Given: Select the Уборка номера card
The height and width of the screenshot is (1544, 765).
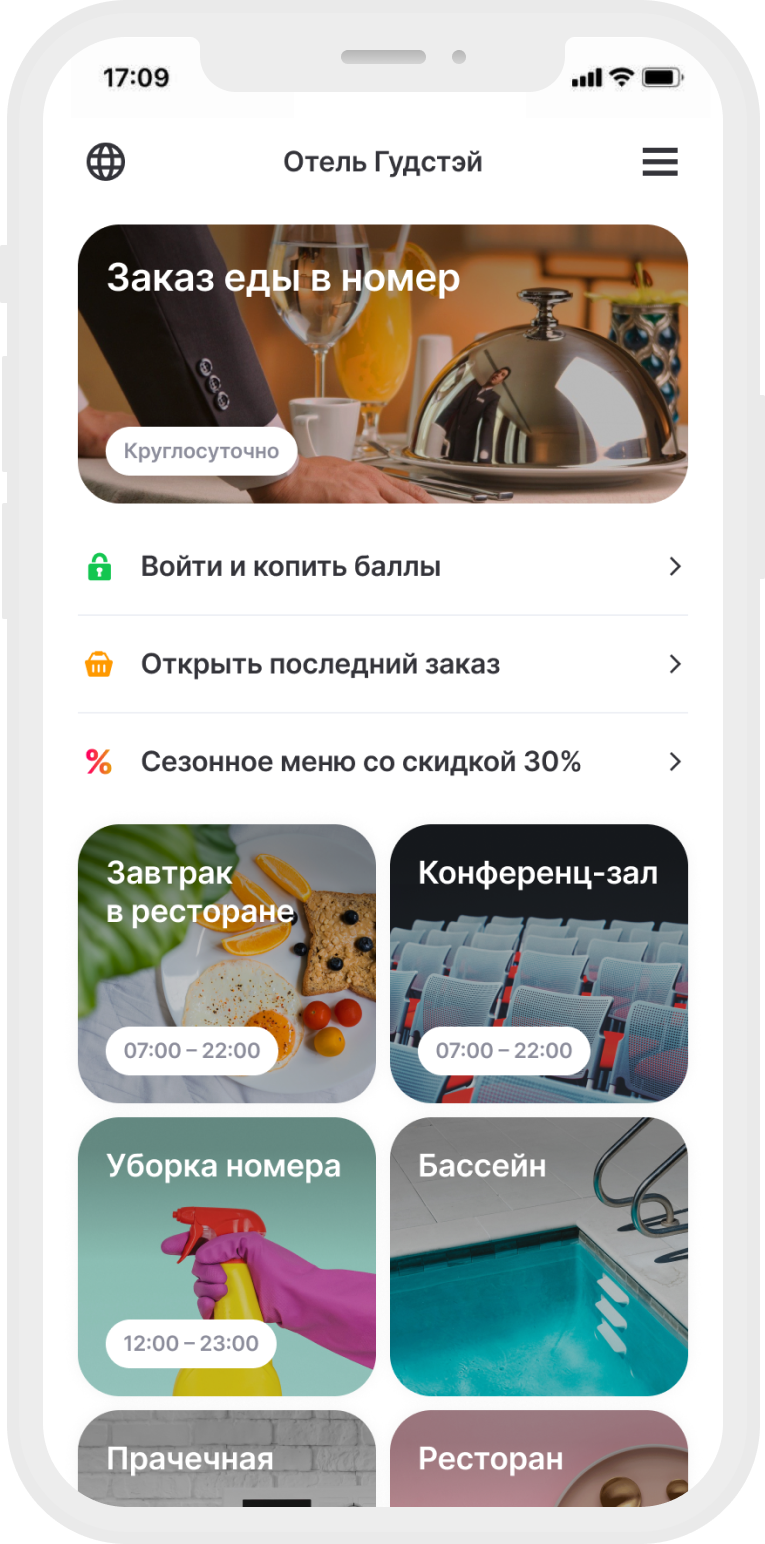Looking at the screenshot, I should [227, 1256].
